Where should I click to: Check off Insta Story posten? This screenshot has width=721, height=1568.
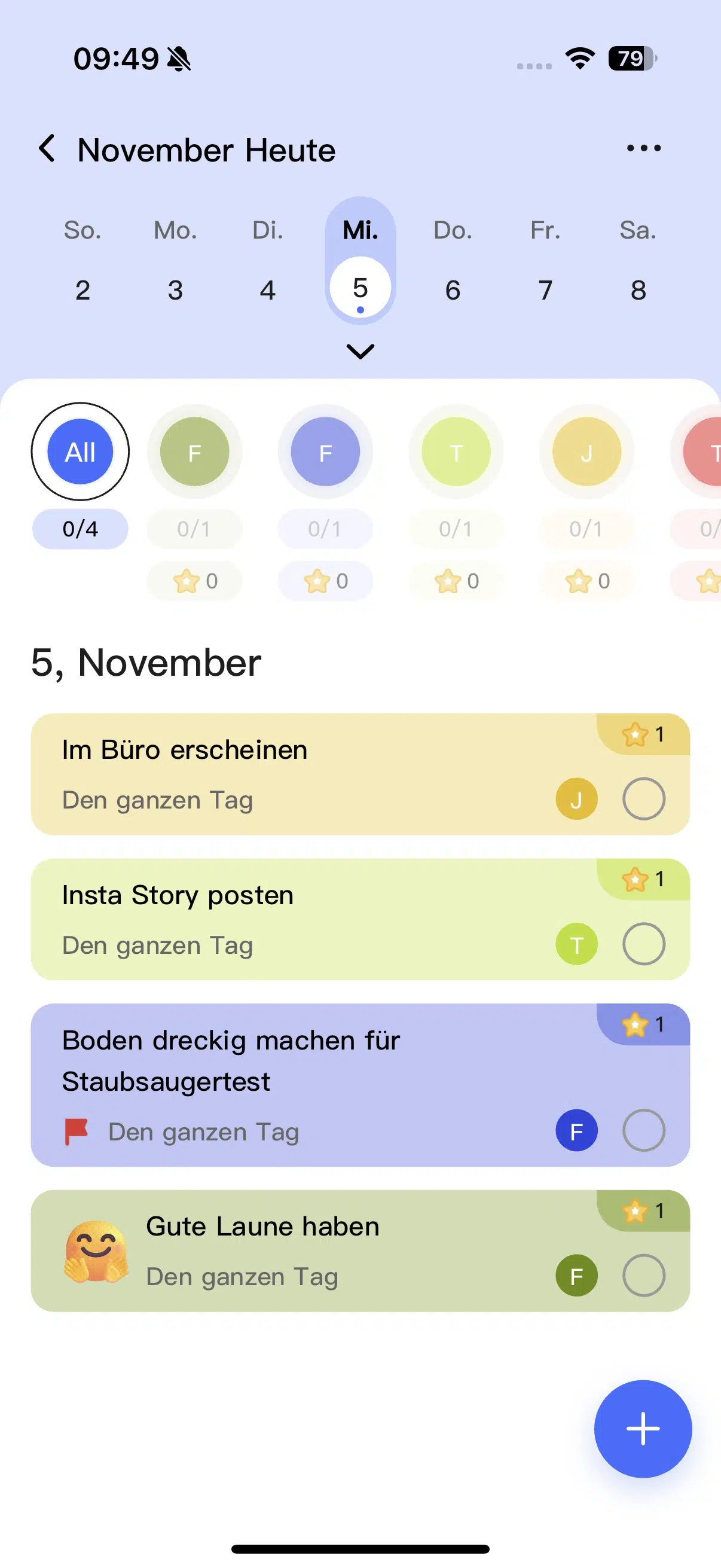click(x=643, y=944)
